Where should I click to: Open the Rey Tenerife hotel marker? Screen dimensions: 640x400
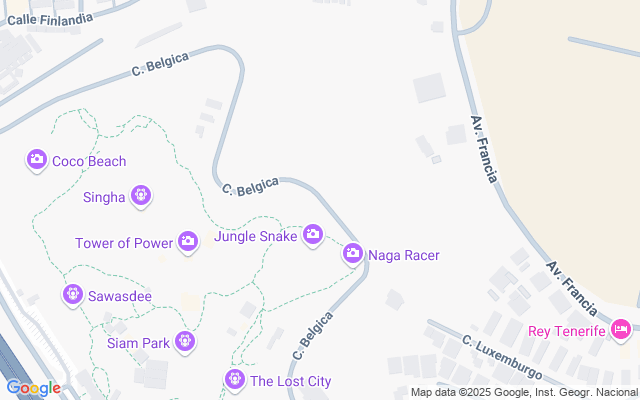620,330
